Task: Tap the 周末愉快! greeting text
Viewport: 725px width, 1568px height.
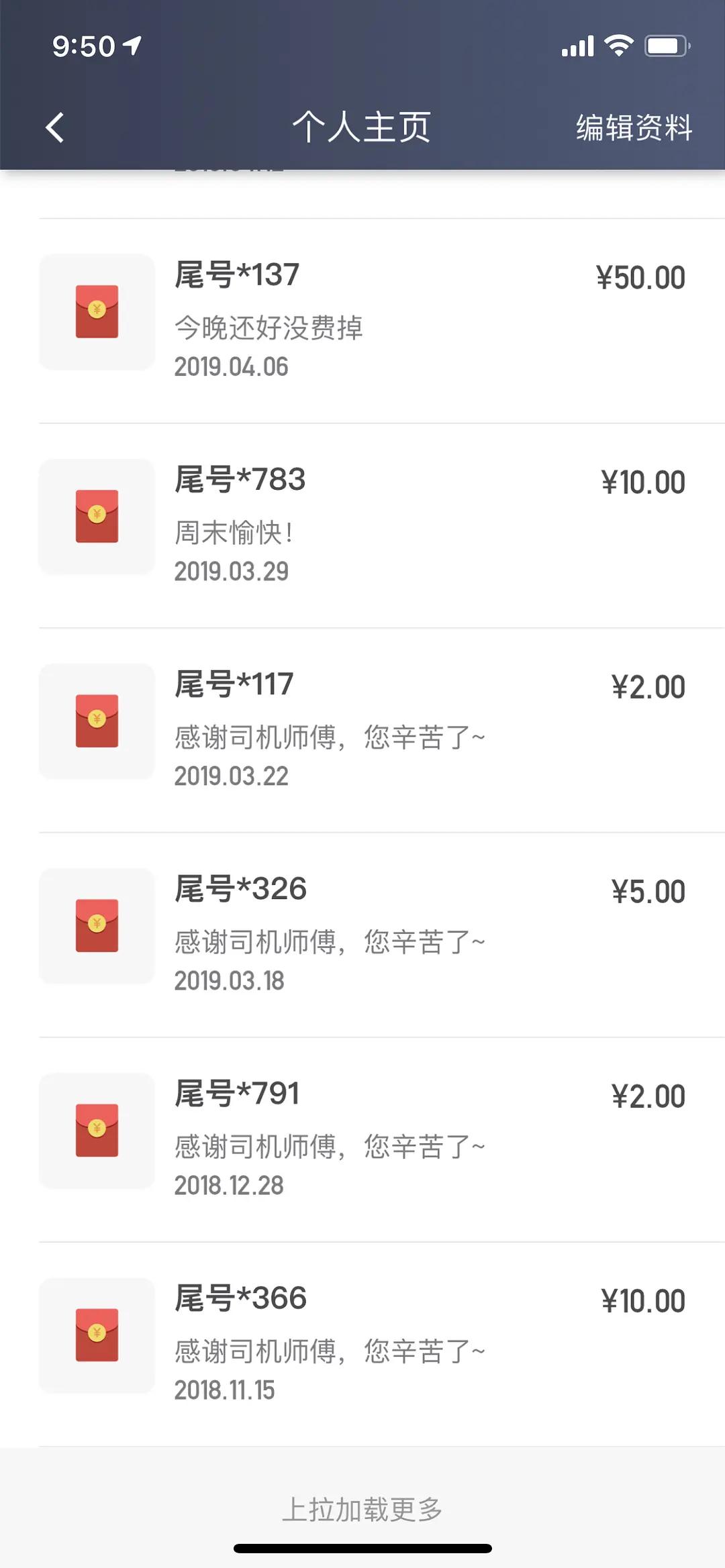Action: coord(235,534)
